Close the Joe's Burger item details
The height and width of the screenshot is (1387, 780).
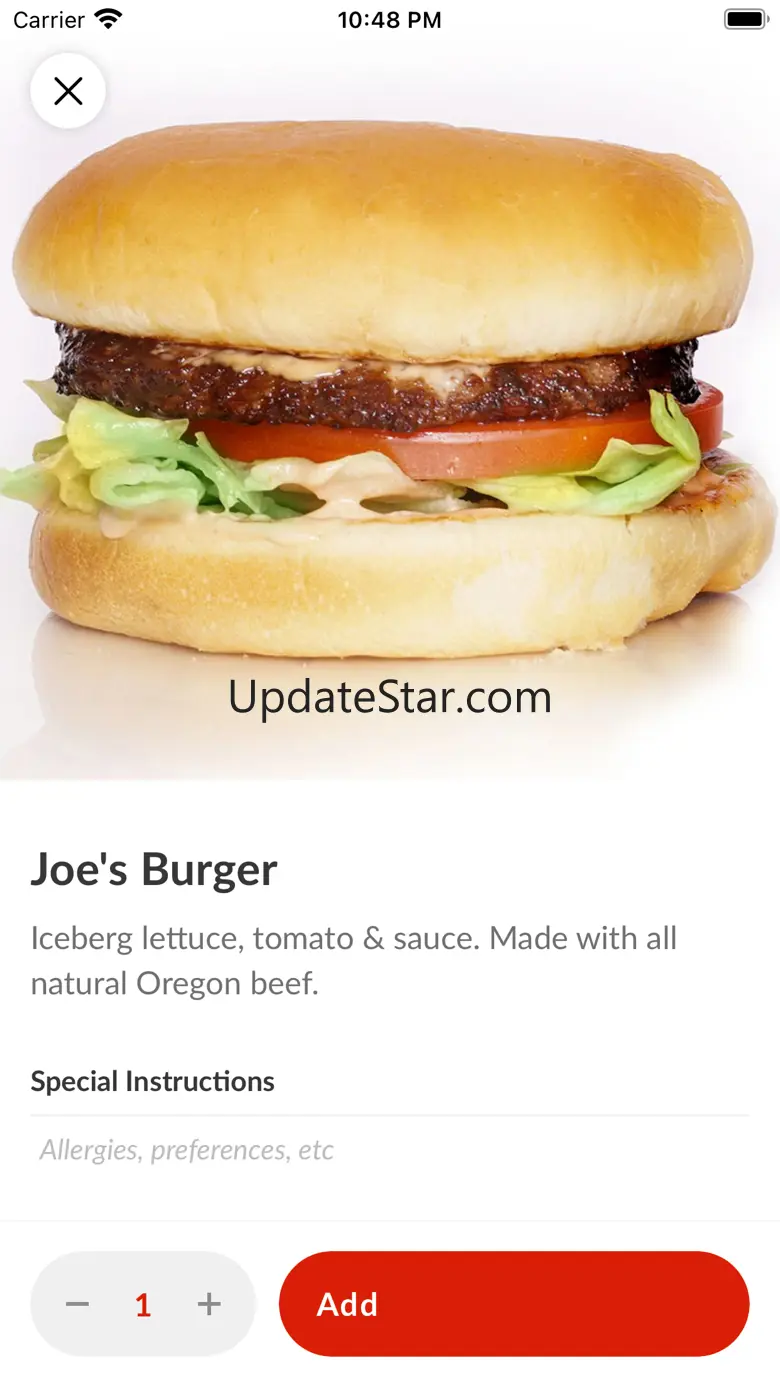click(68, 92)
